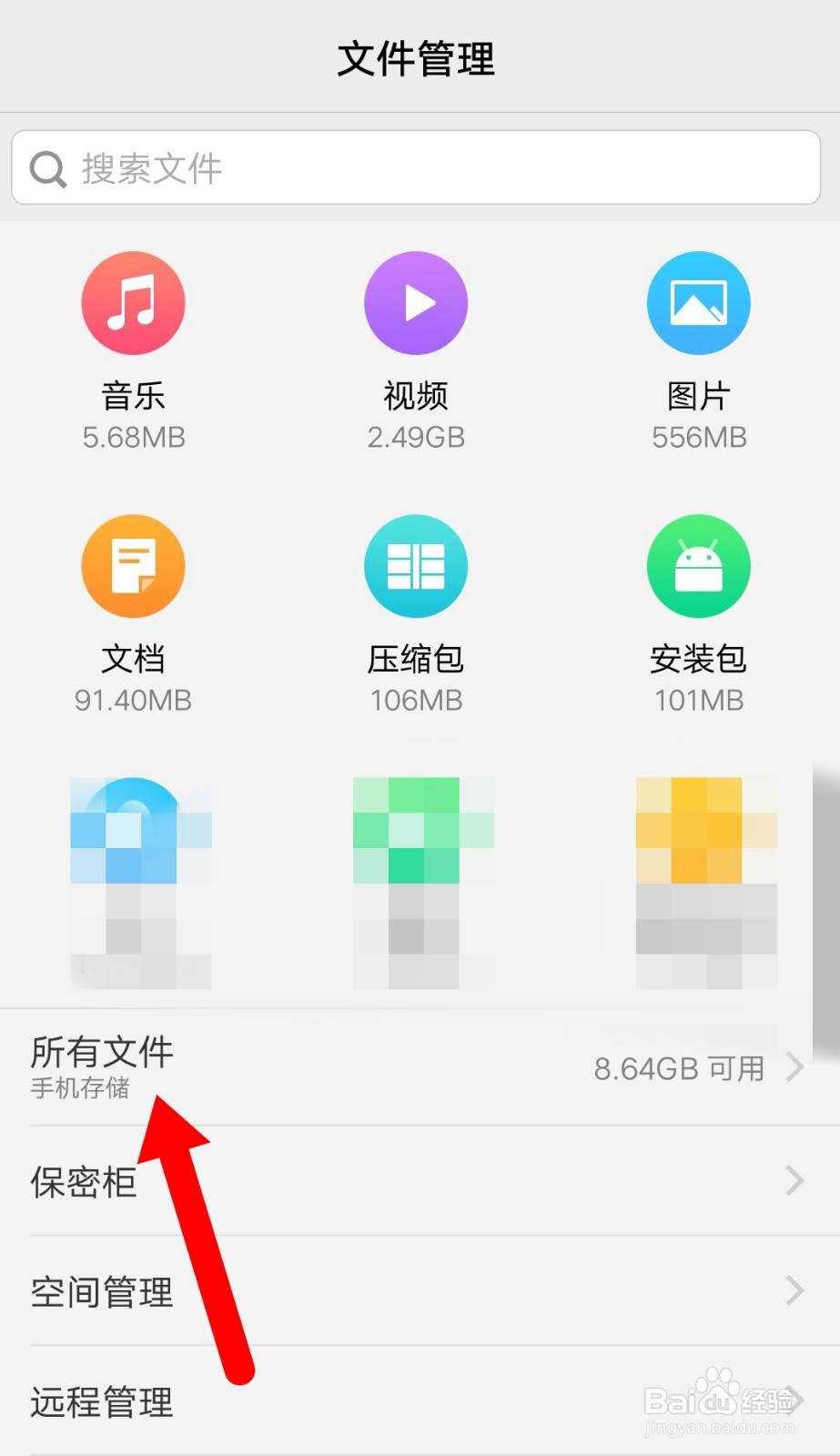
Task: Open the 音乐 music category icon
Action: (x=133, y=302)
